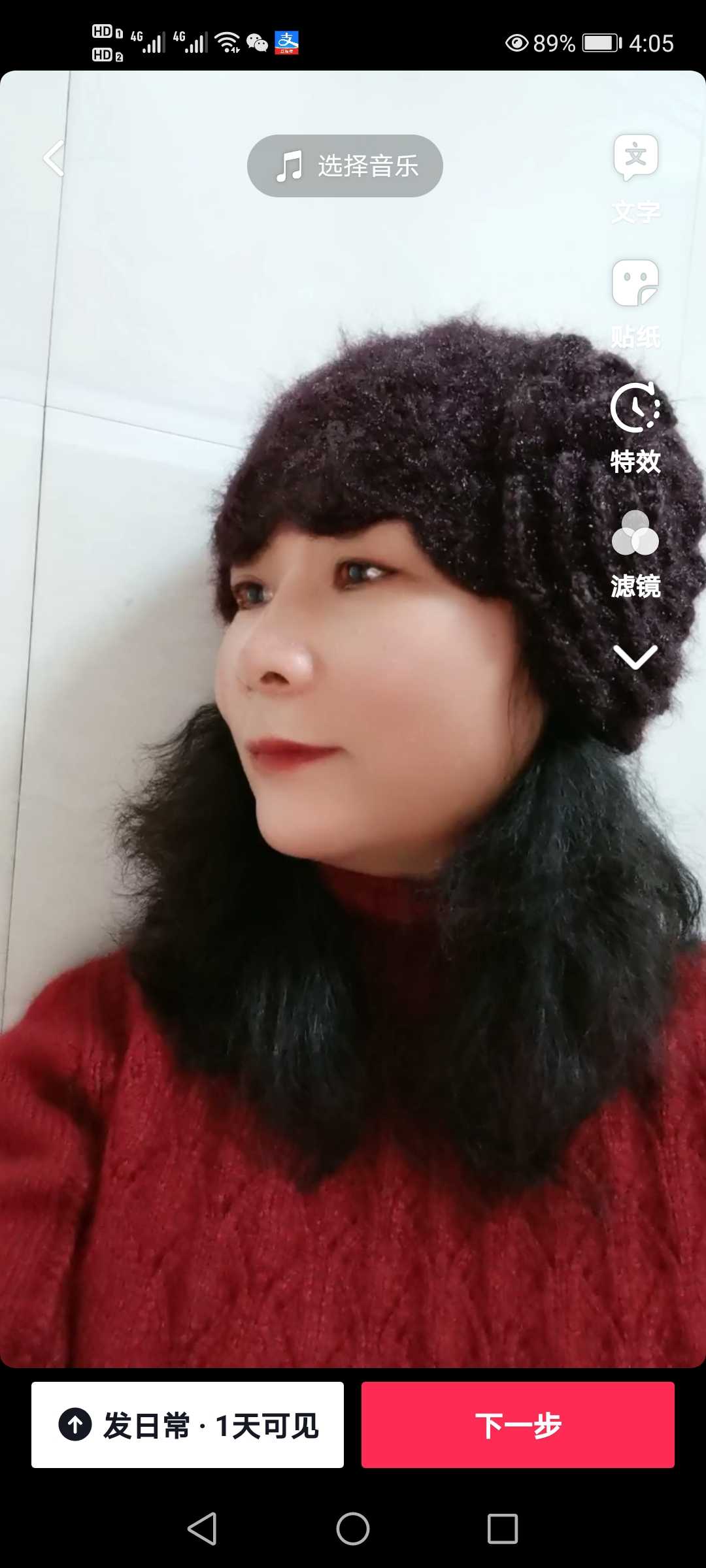Image resolution: width=706 pixels, height=1568 pixels.
Task: Tap the system home button
Action: [353, 1529]
